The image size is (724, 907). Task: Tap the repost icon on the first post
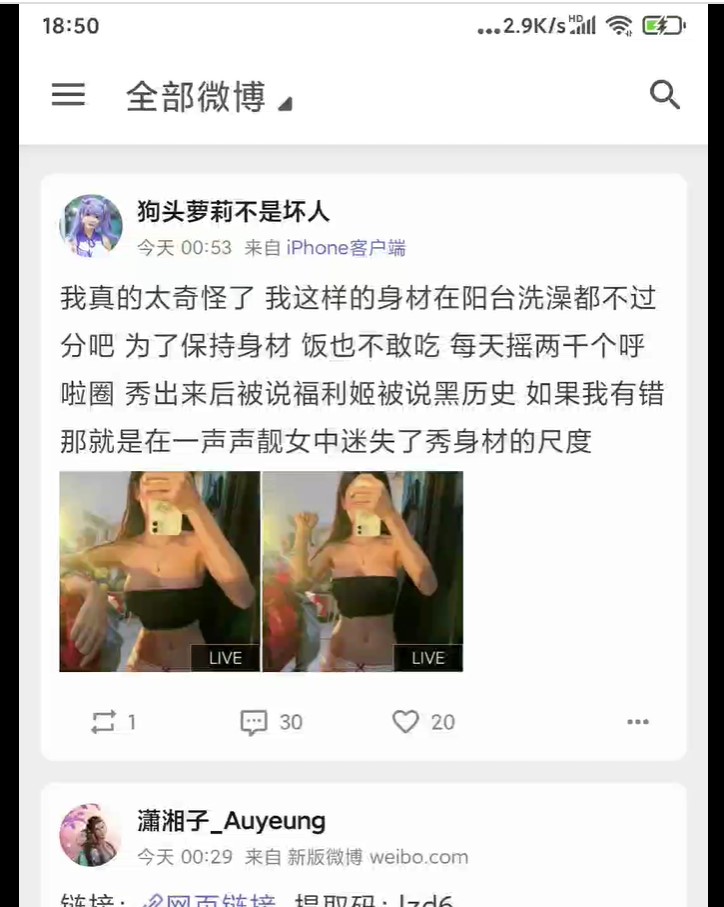[x=106, y=722]
